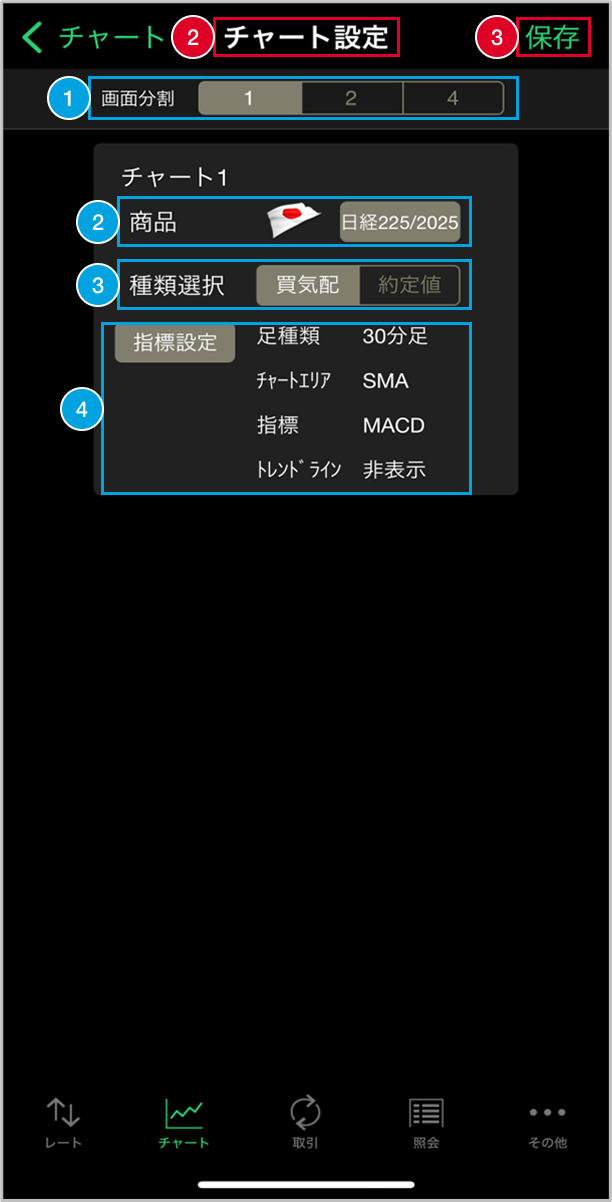The height and width of the screenshot is (1202, 612).
Task: Select 1-screen split layout
Action: pos(250,98)
